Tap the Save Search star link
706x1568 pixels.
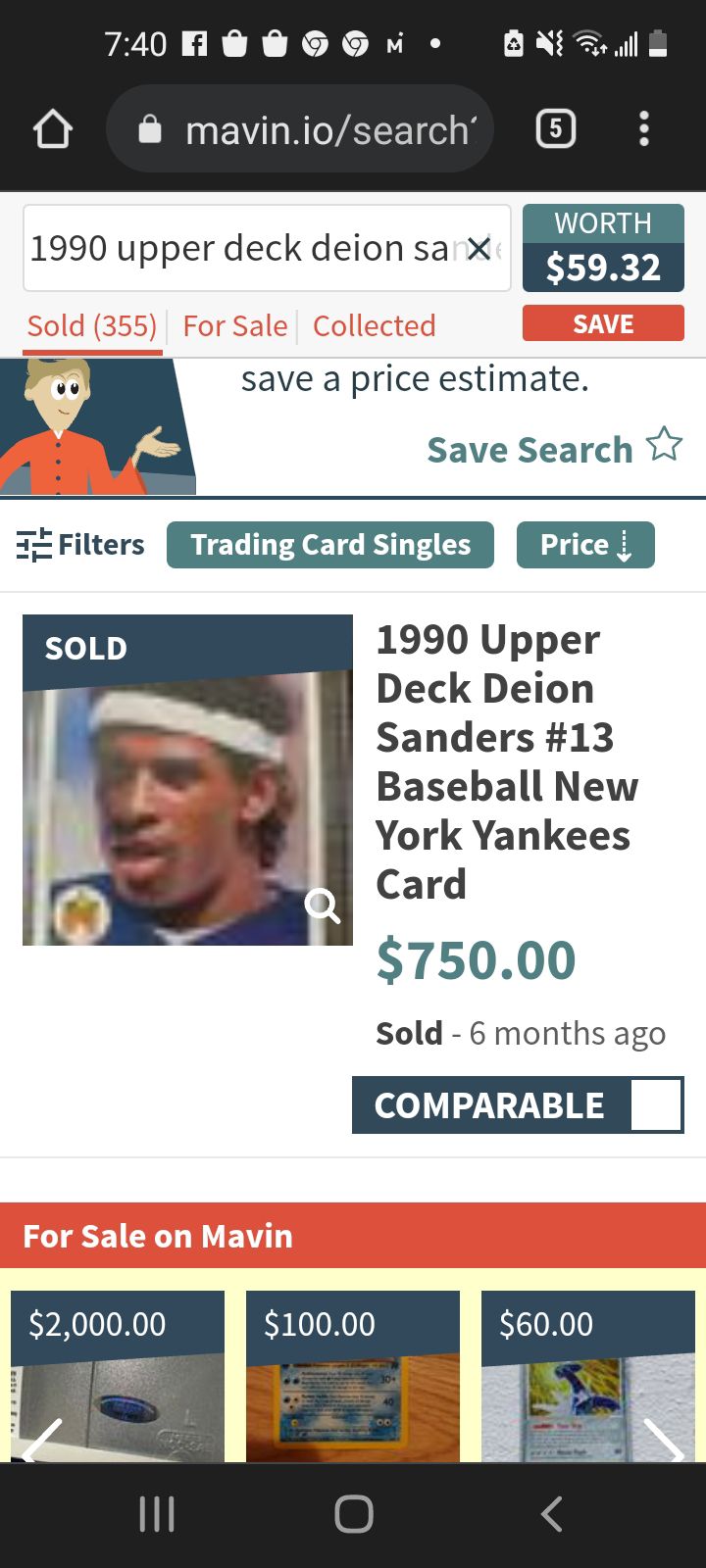pos(554,449)
